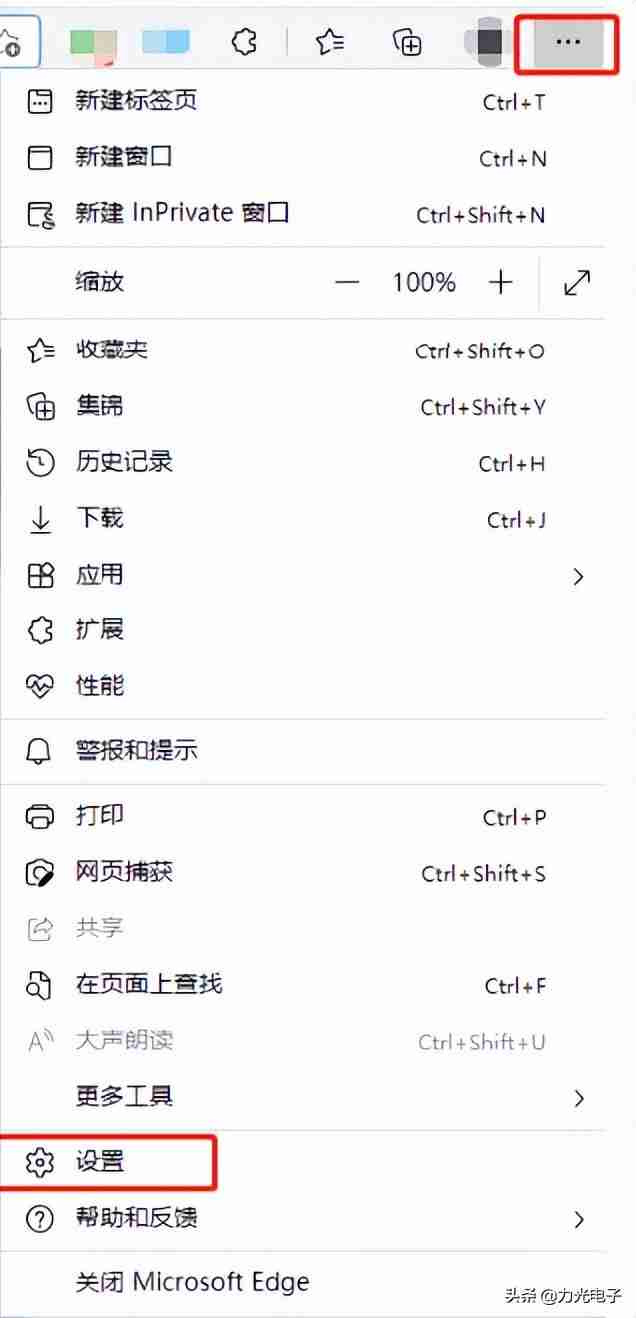
Task: Start 网页捕获
Action: (x=124, y=872)
